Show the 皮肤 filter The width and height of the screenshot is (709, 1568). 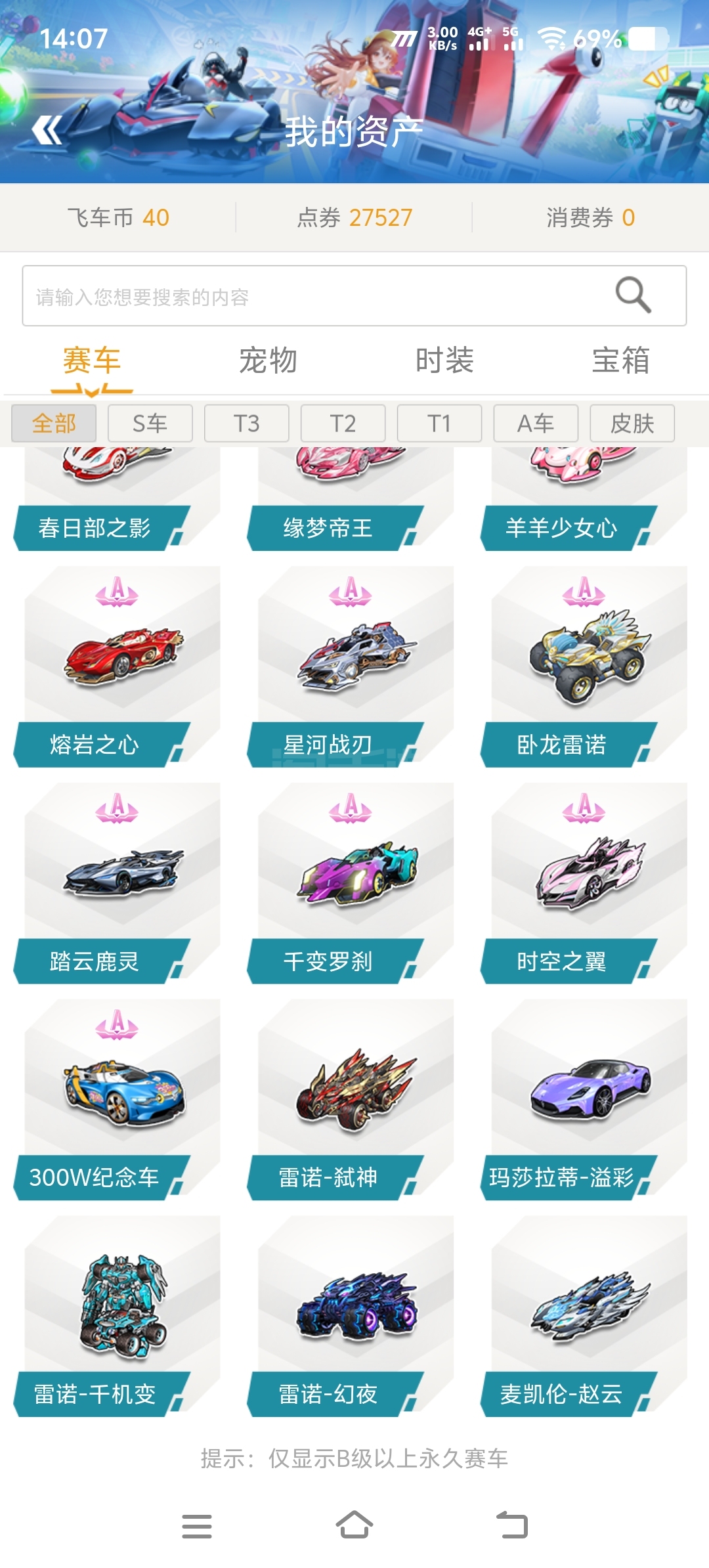[x=632, y=424]
